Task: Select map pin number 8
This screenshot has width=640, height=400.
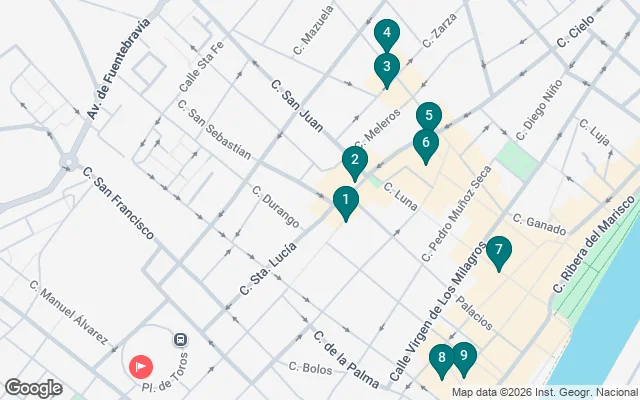Action: (x=441, y=359)
